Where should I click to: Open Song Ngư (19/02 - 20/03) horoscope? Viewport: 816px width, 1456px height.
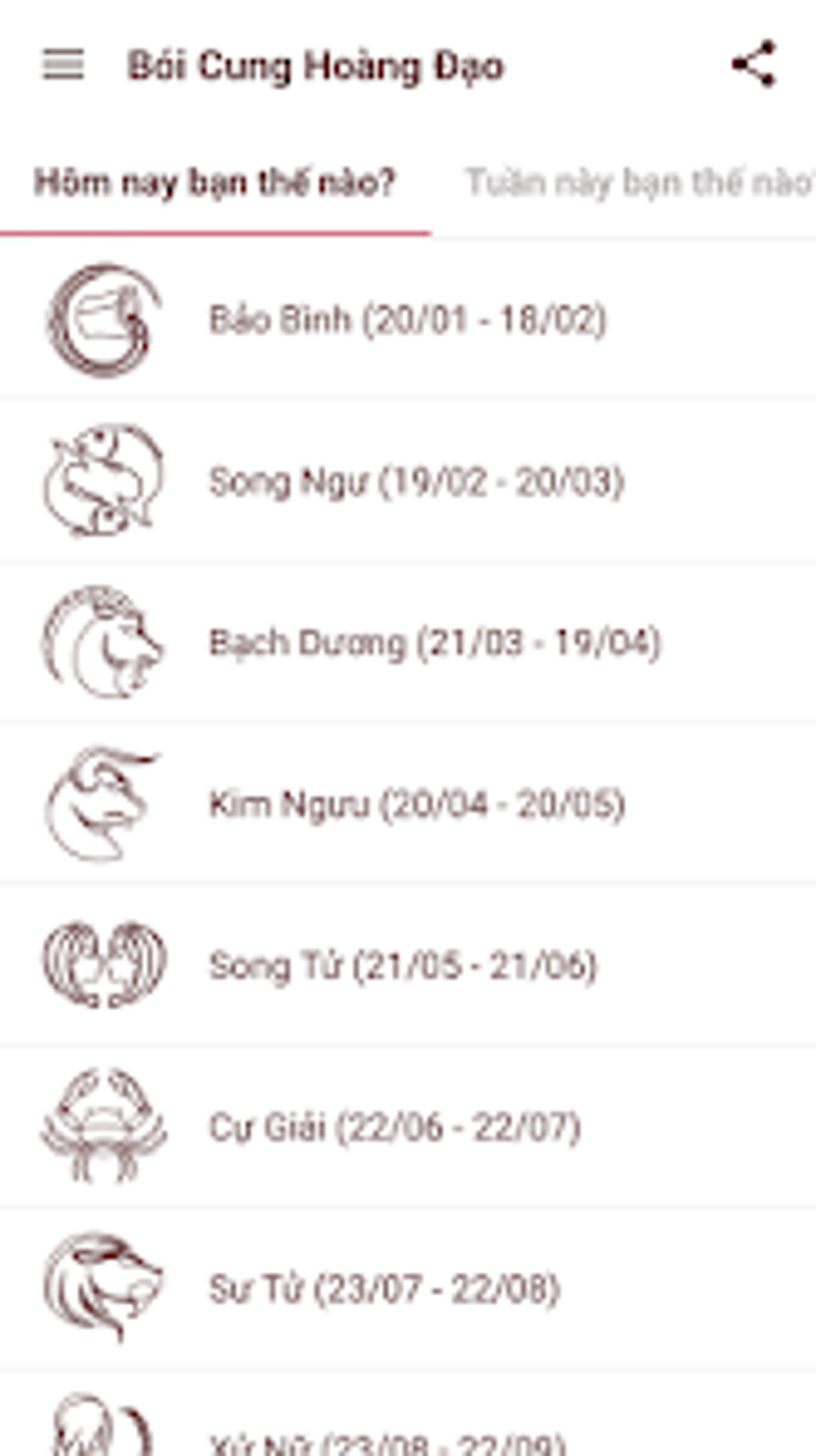point(415,482)
